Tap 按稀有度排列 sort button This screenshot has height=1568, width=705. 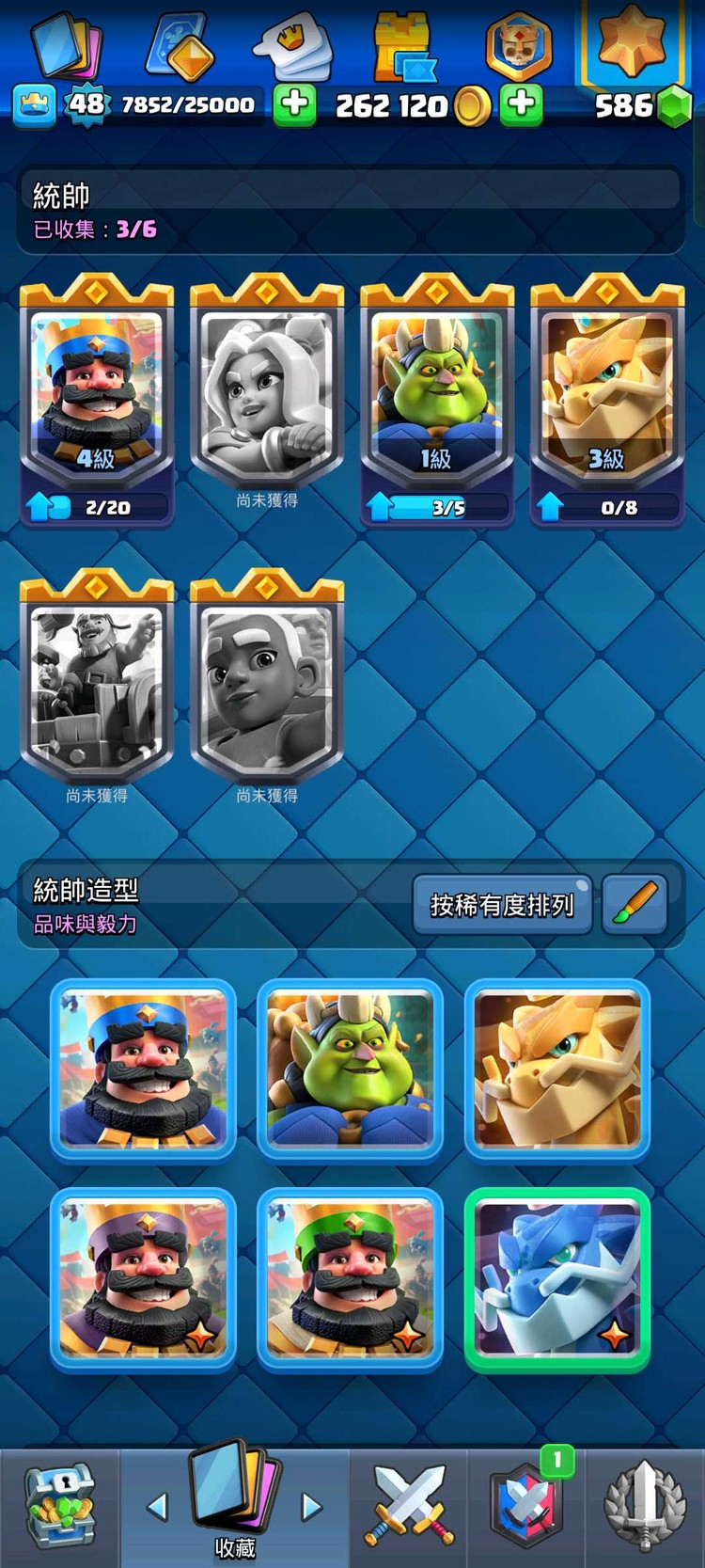[x=502, y=905]
